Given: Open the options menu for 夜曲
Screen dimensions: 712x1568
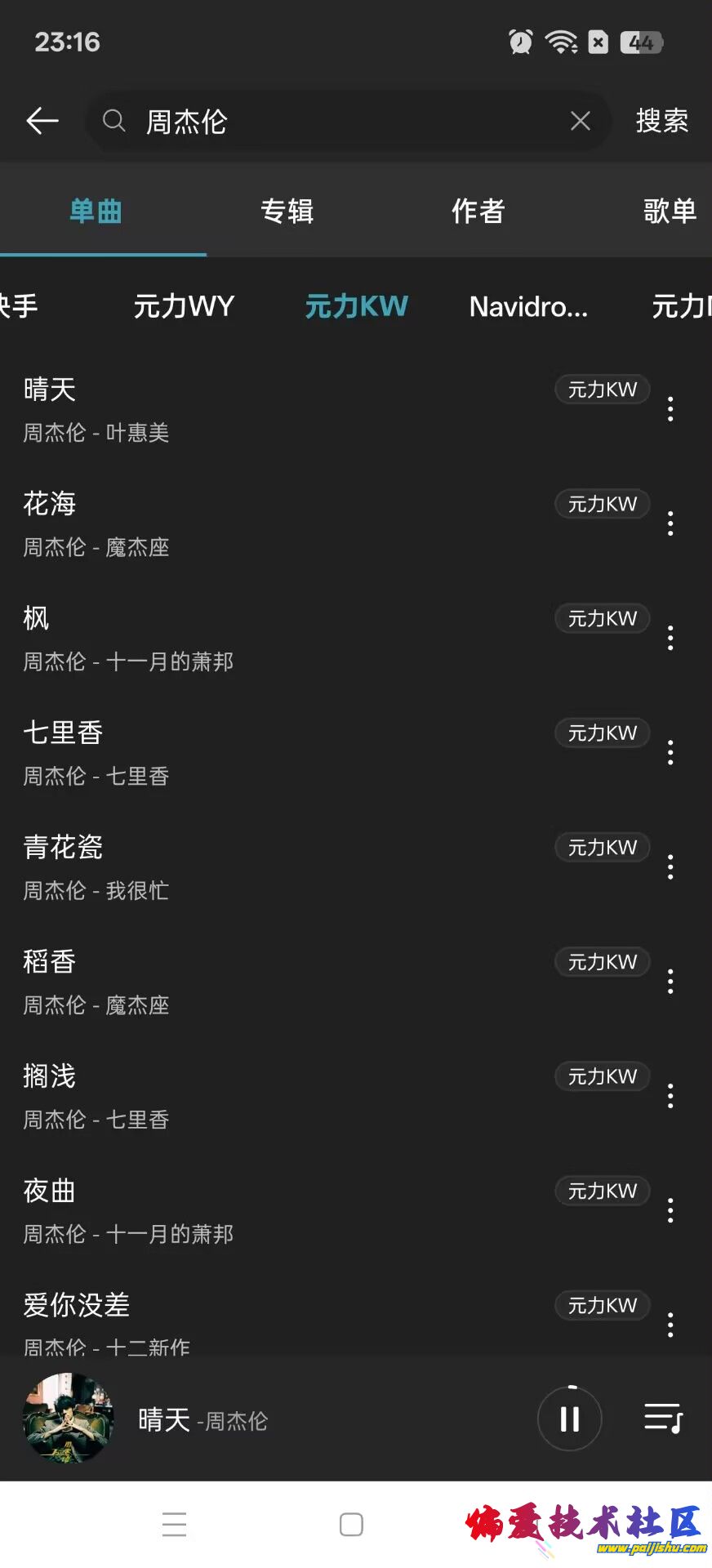Looking at the screenshot, I should [670, 1210].
